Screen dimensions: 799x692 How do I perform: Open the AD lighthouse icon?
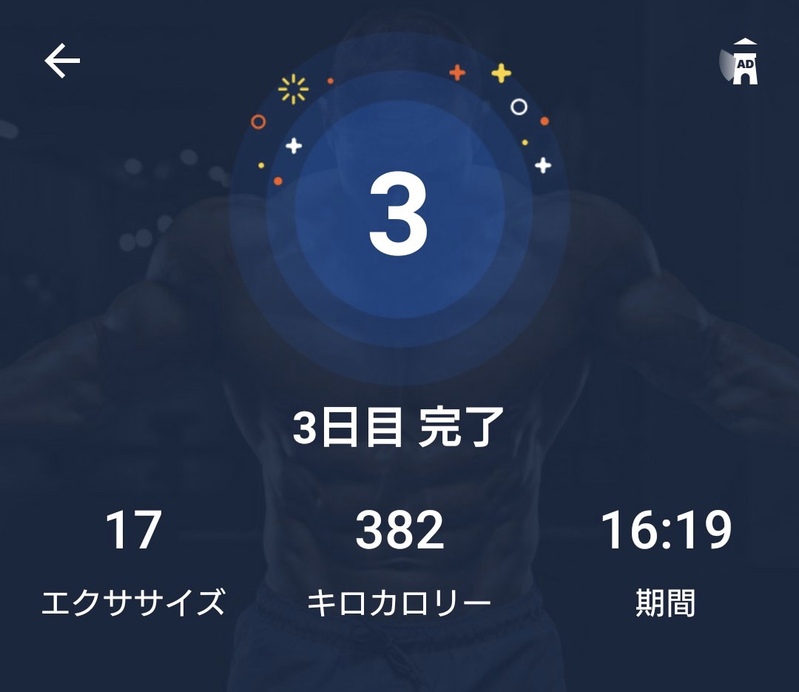(x=741, y=62)
